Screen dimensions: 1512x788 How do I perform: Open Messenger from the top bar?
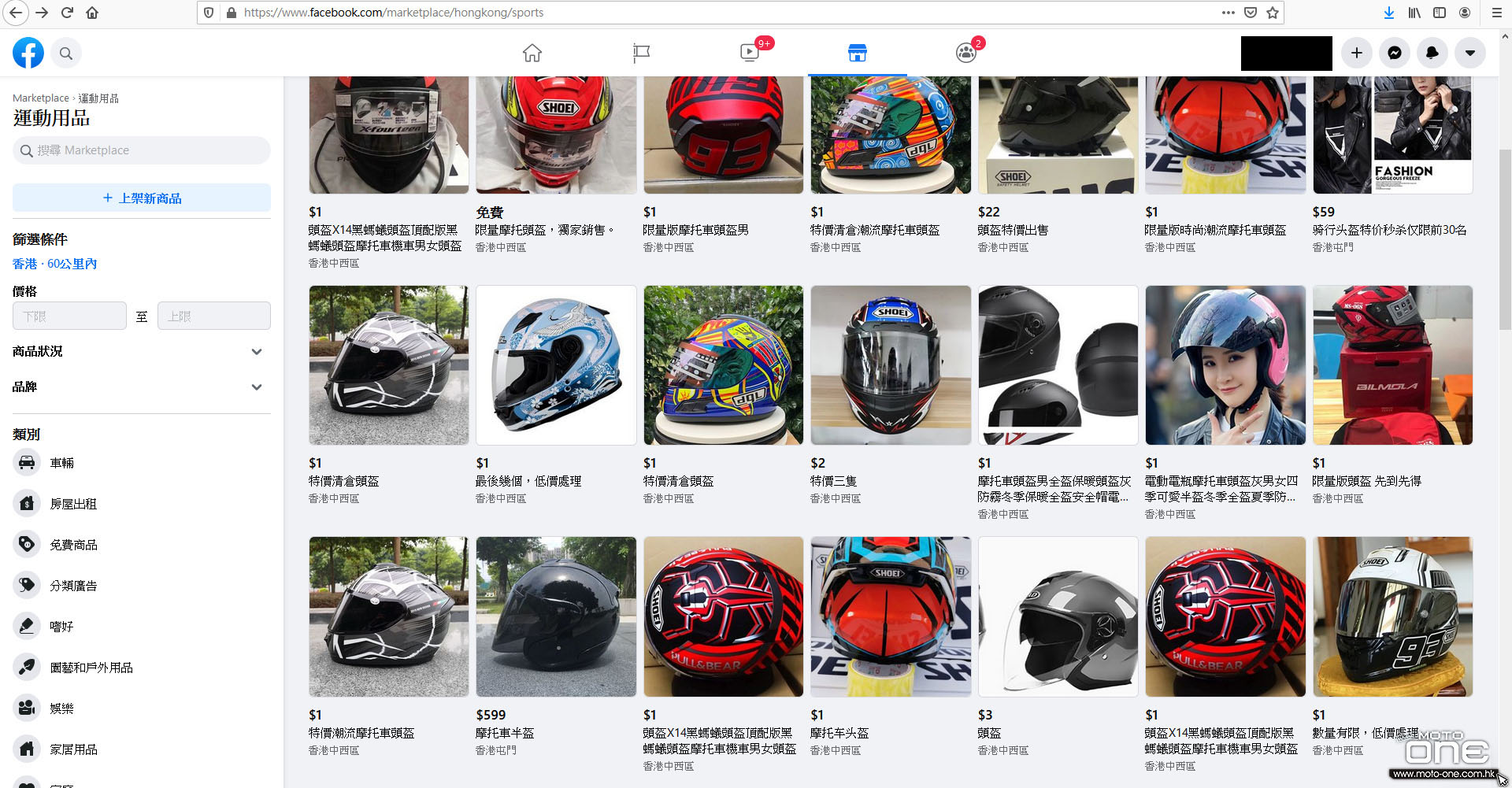point(1394,53)
